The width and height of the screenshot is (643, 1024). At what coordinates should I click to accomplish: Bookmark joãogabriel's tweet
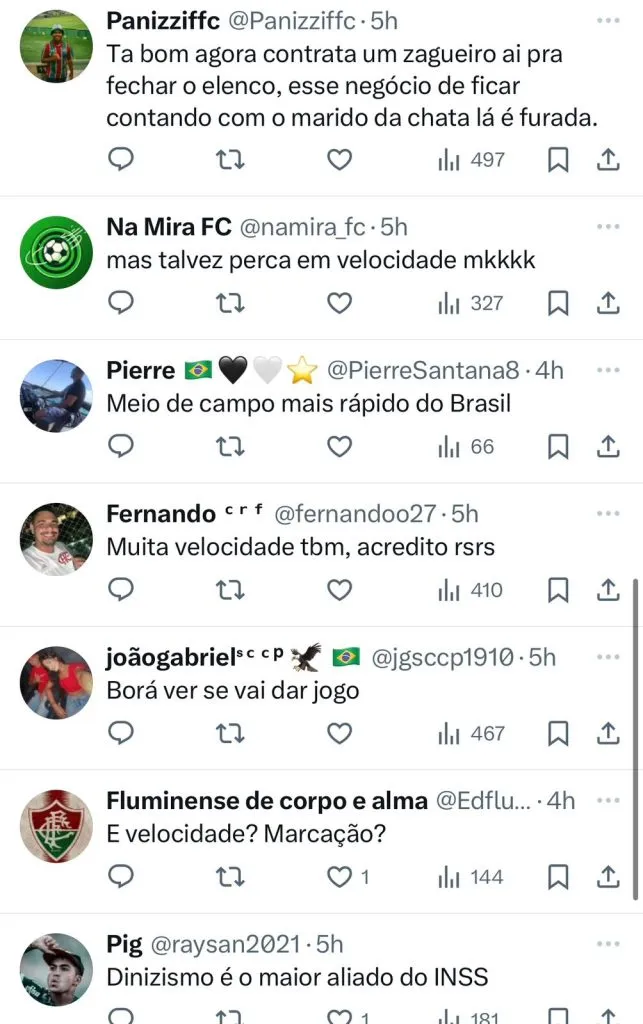(559, 734)
